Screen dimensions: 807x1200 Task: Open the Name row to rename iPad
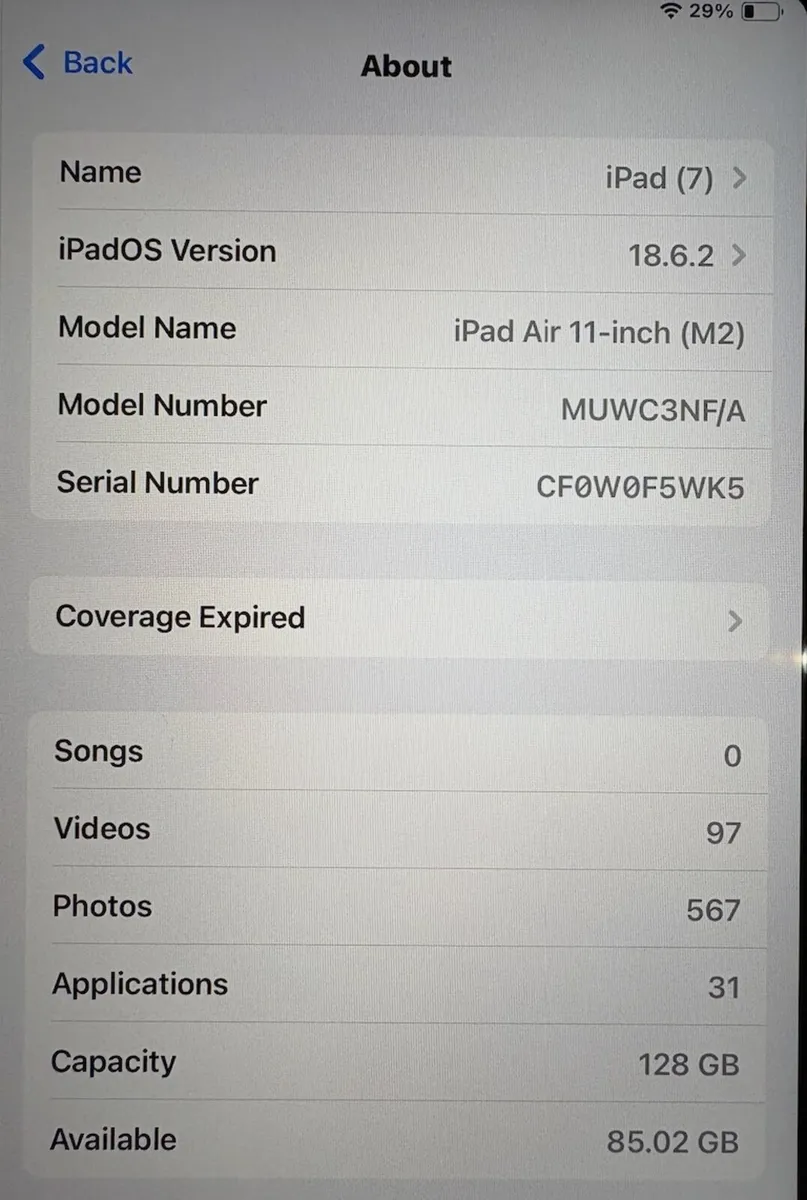point(400,176)
